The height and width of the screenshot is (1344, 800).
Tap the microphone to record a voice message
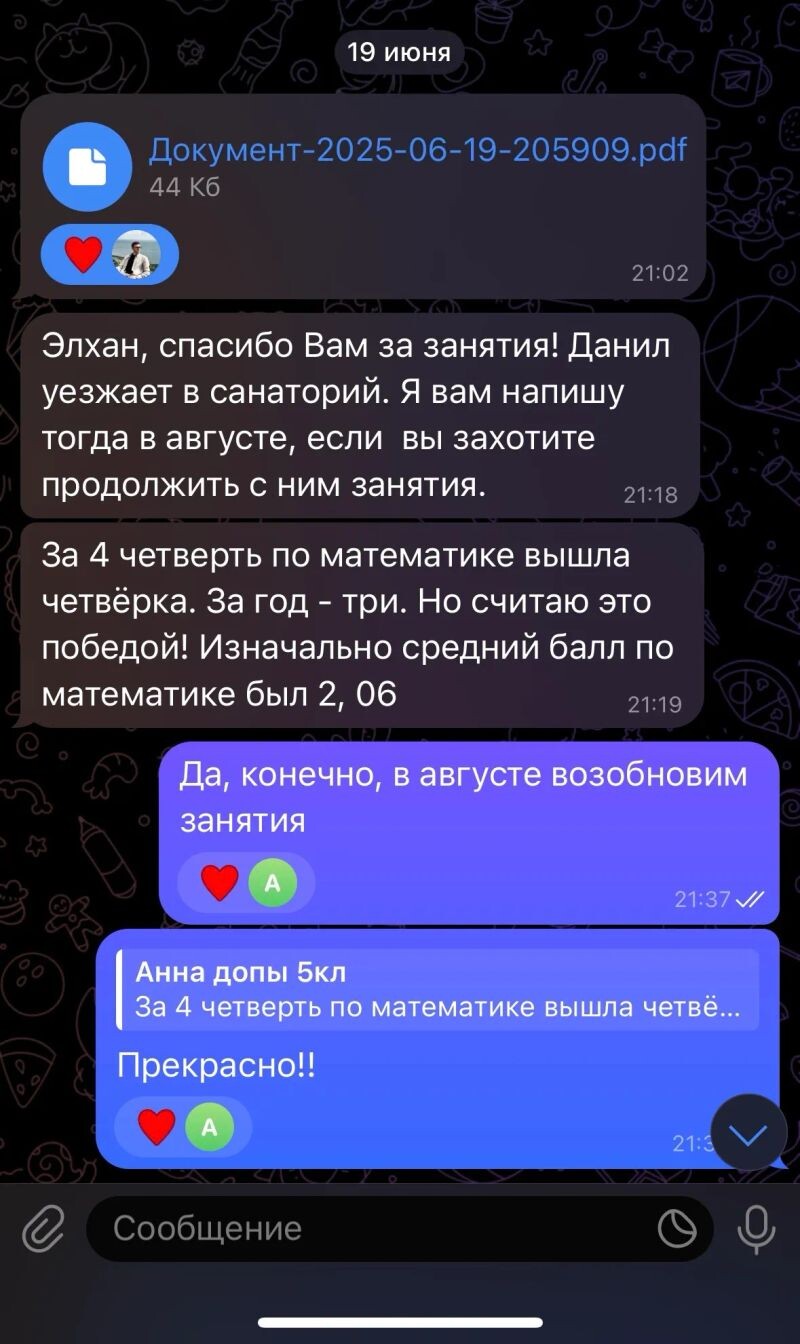pos(755,1228)
